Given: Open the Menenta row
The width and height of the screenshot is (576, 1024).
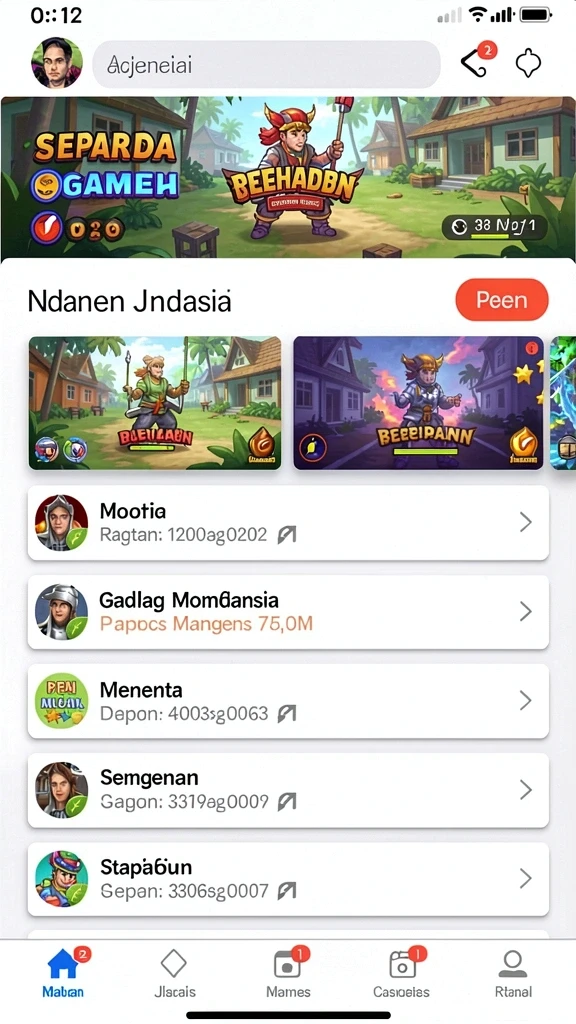Looking at the screenshot, I should [288, 701].
